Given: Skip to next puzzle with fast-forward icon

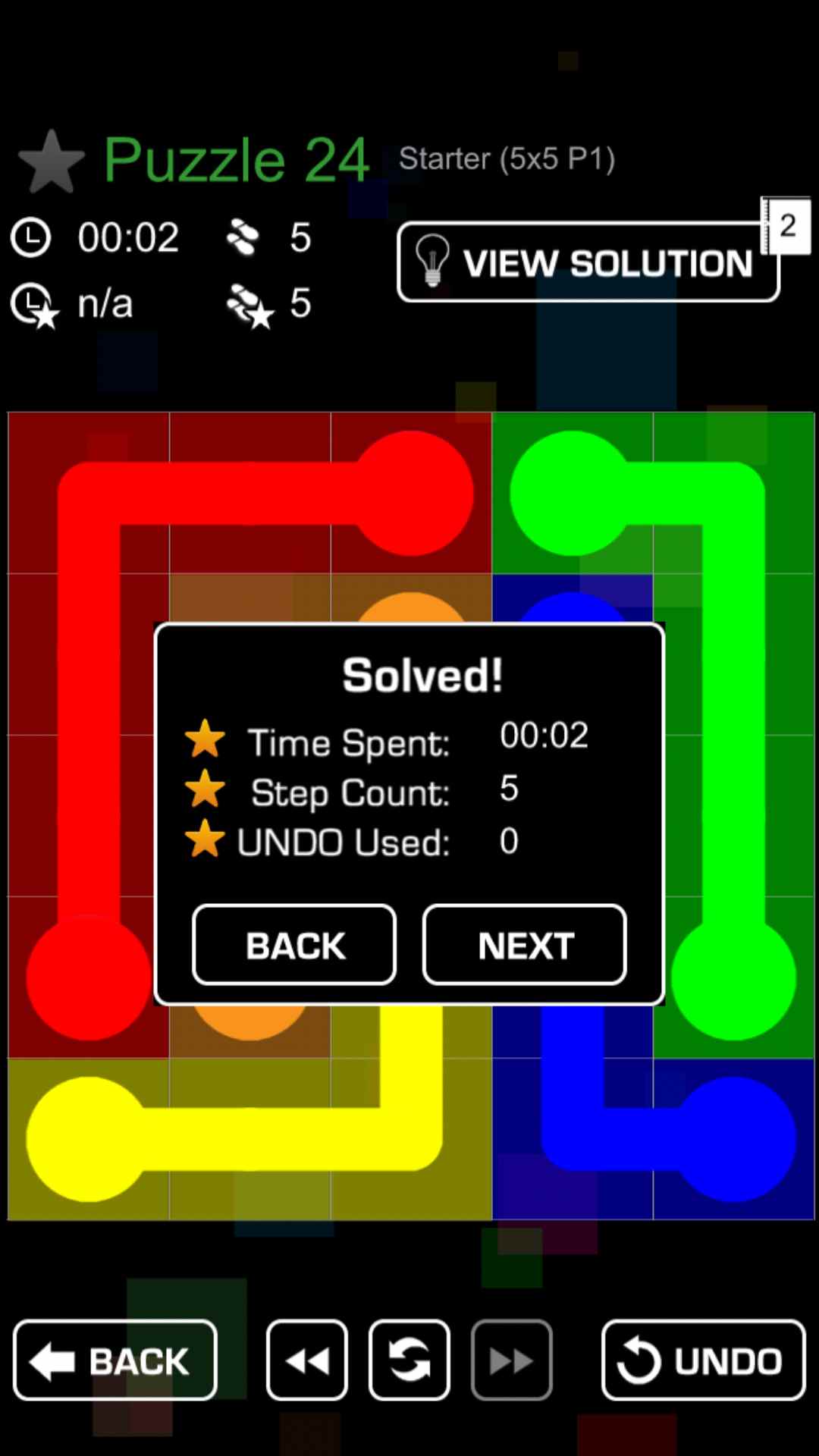Looking at the screenshot, I should point(512,1360).
